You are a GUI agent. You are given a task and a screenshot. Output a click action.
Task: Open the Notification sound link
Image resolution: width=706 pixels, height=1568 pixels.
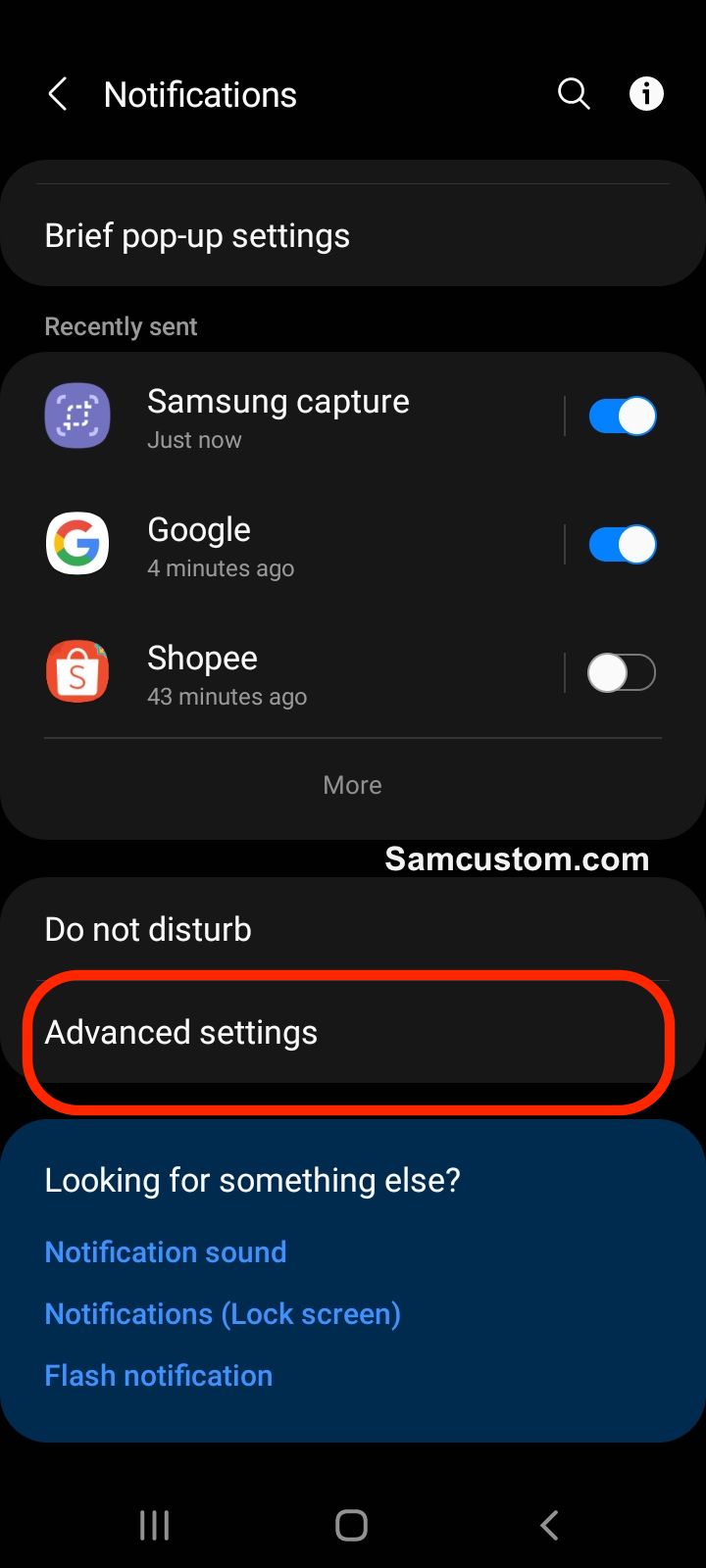coord(166,1251)
